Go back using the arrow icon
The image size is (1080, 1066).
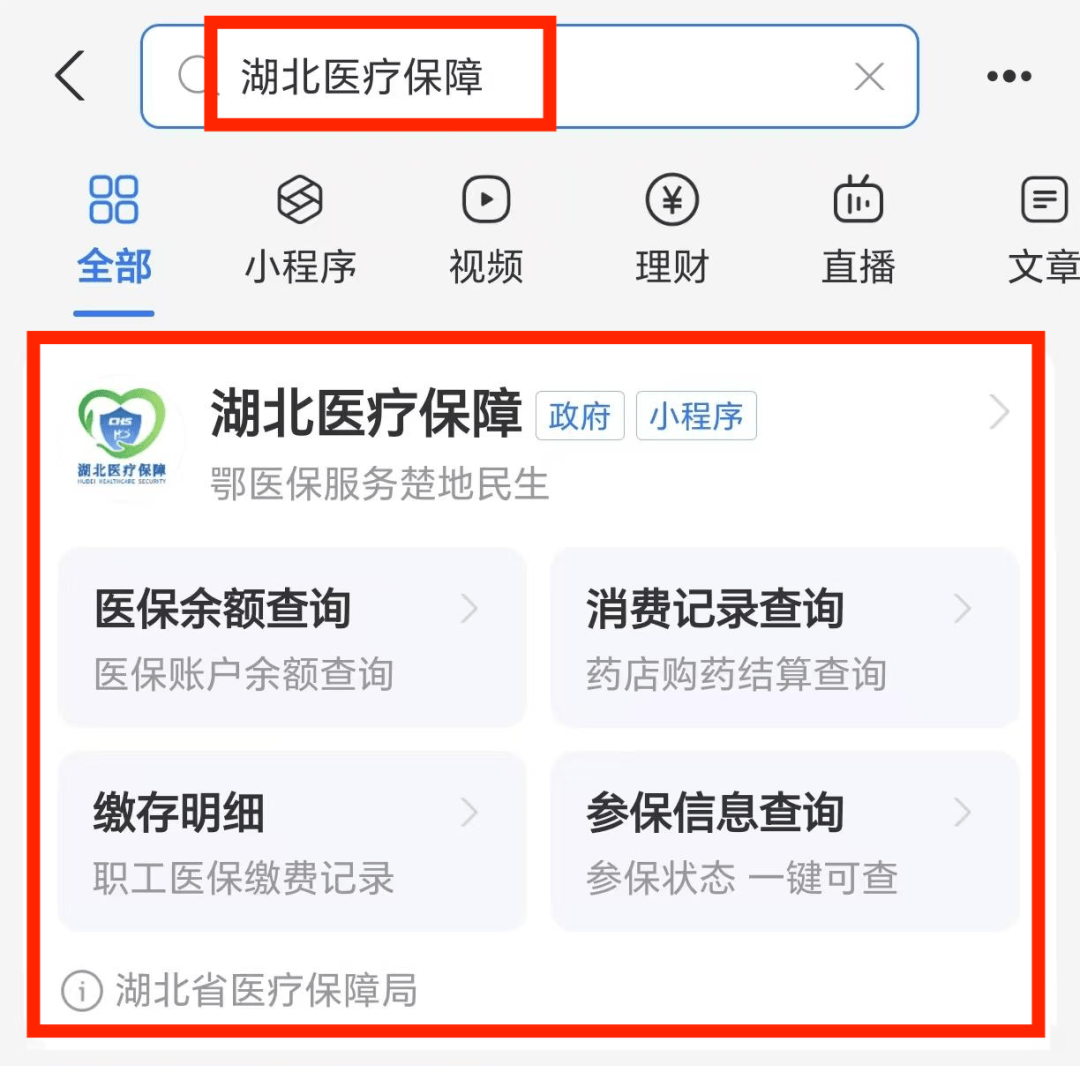pyautogui.click(x=70, y=77)
